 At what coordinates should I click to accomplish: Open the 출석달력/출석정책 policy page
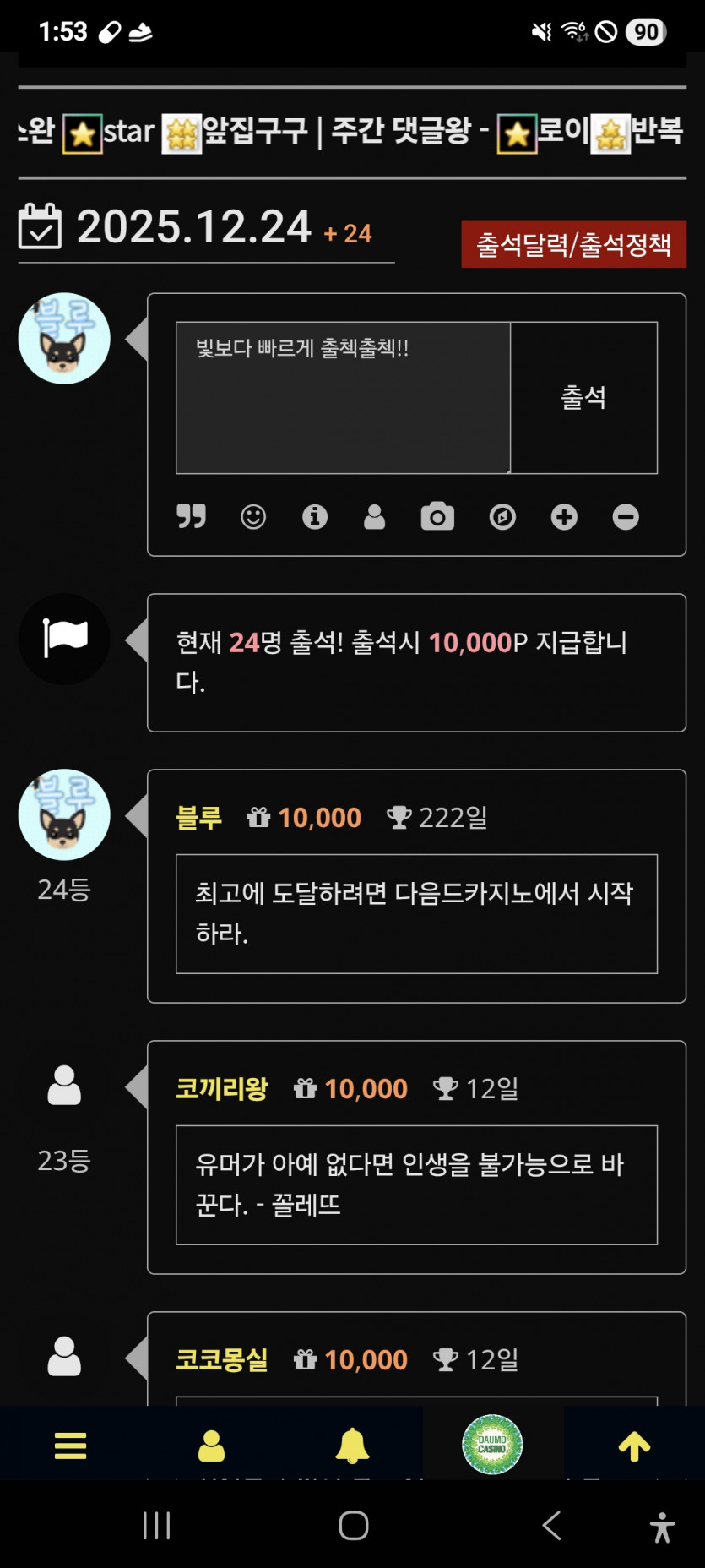[x=573, y=244]
